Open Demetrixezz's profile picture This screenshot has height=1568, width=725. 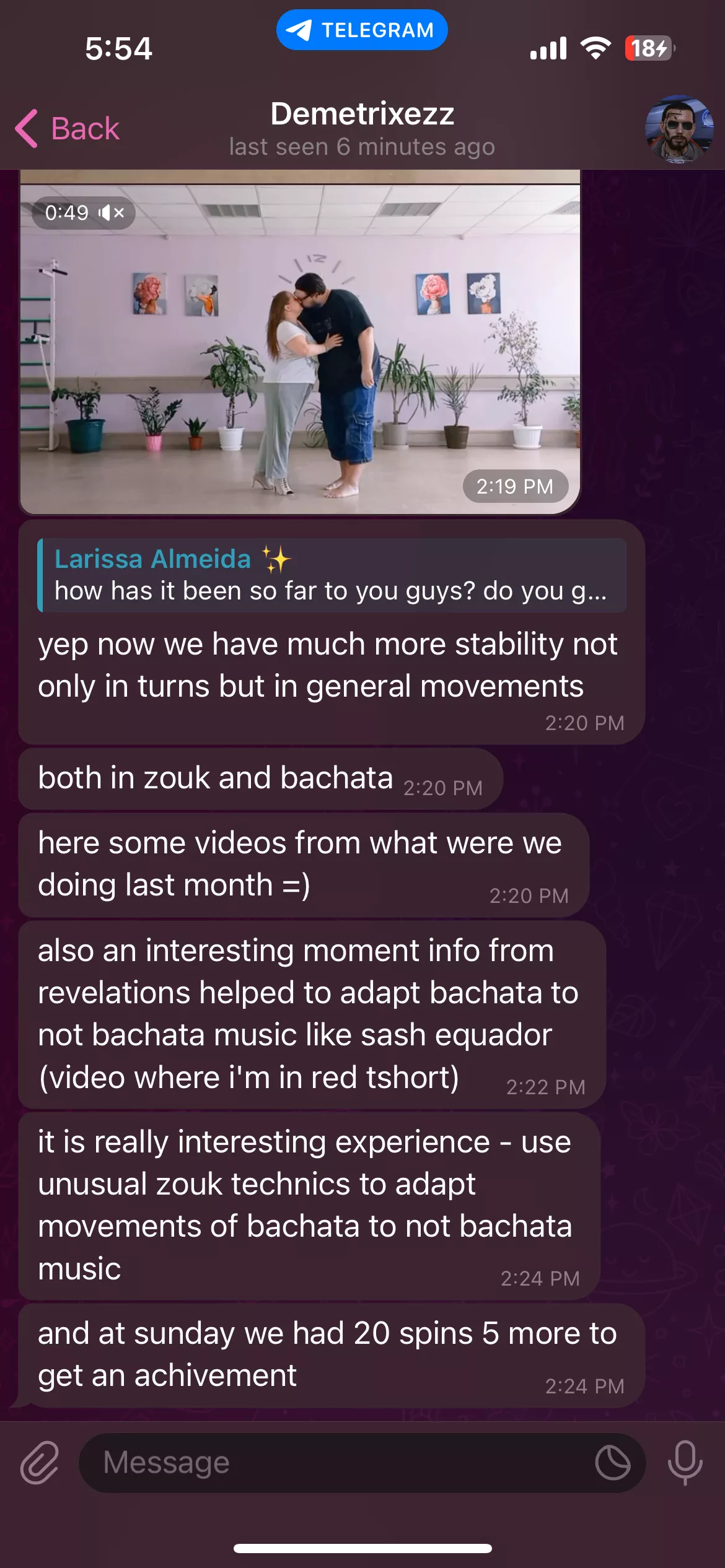(679, 129)
